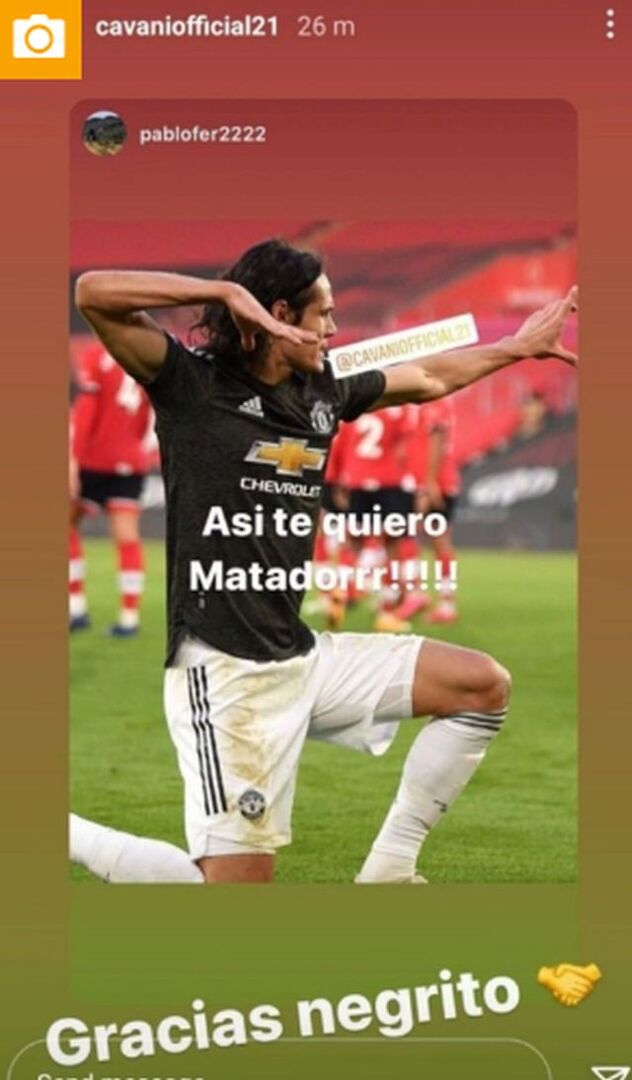Share this story via the paper plane icon
The image size is (632, 1080).
(609, 1071)
